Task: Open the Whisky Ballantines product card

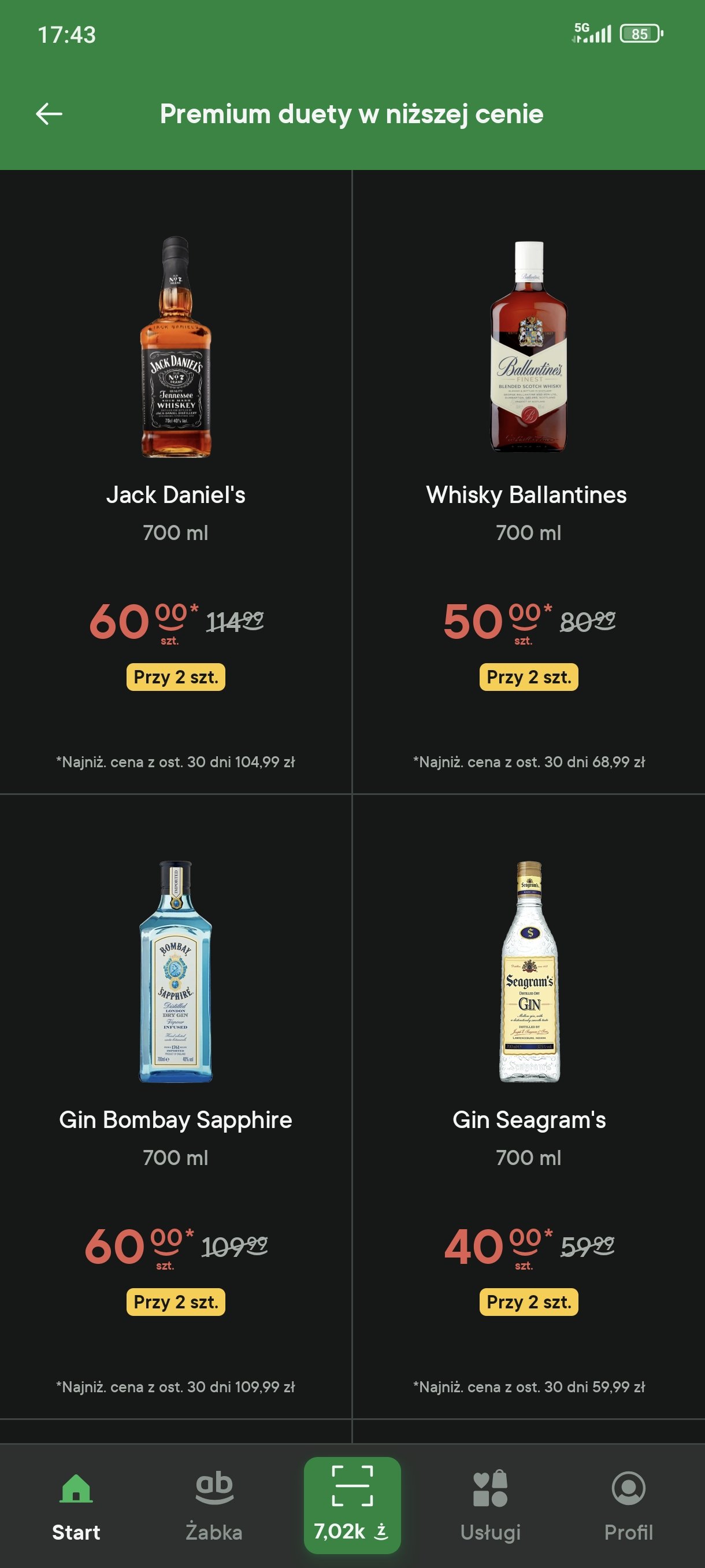Action: (528, 481)
